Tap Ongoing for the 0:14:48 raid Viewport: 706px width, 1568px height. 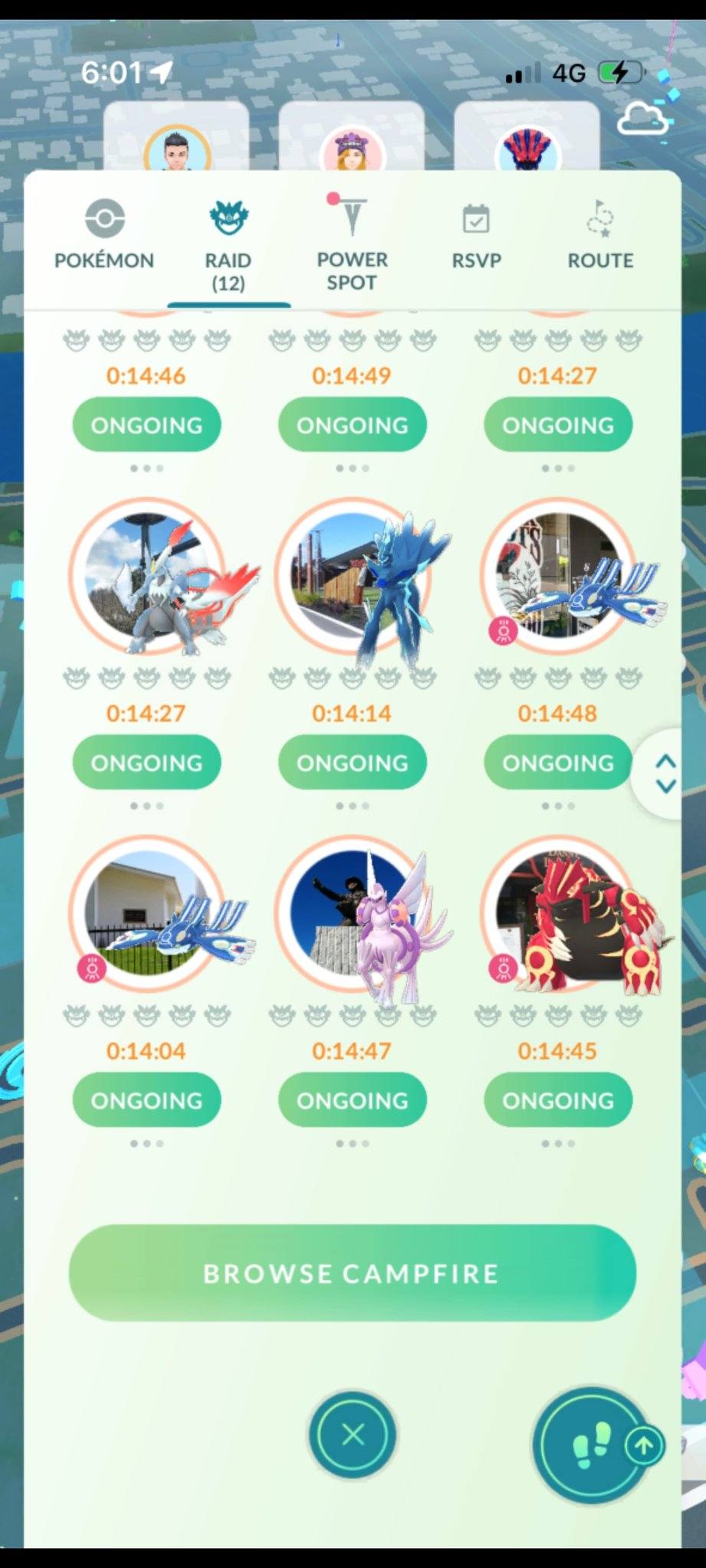click(x=557, y=763)
